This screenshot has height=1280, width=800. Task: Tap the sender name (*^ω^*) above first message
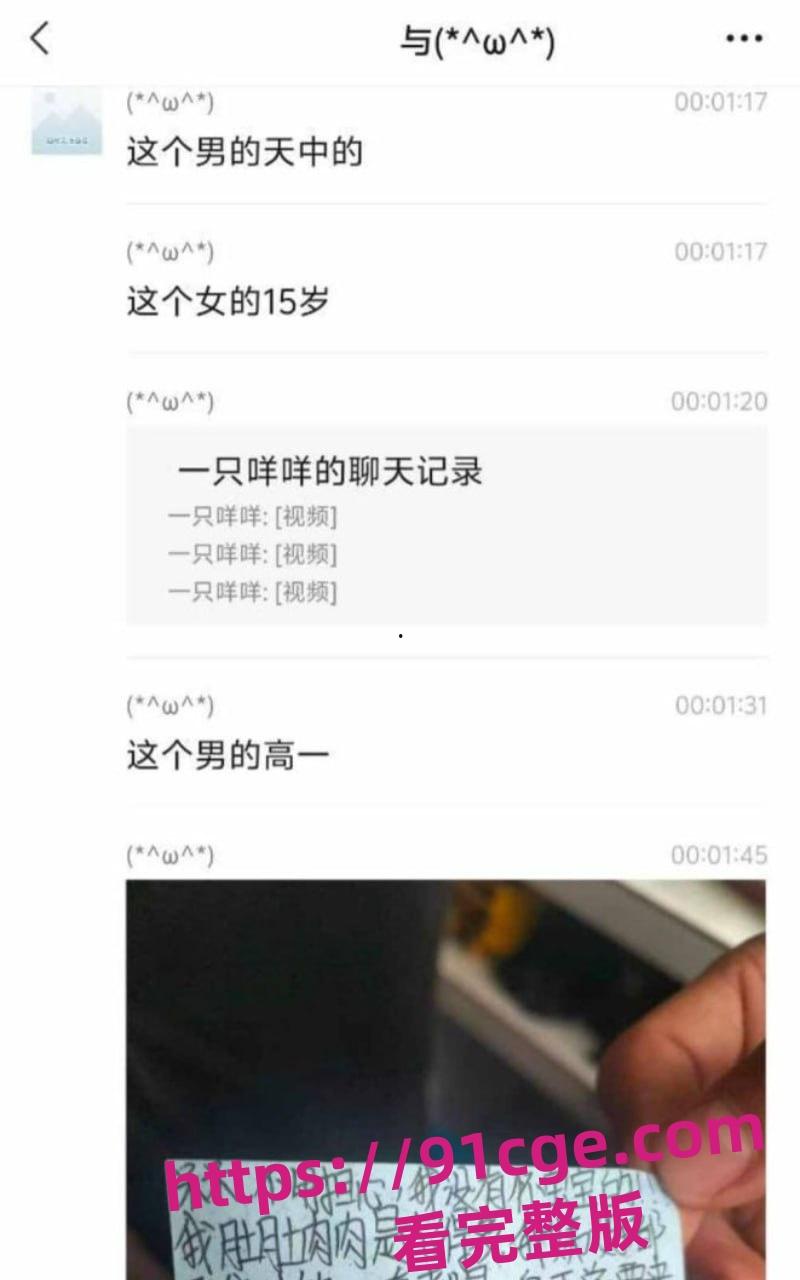tap(170, 99)
